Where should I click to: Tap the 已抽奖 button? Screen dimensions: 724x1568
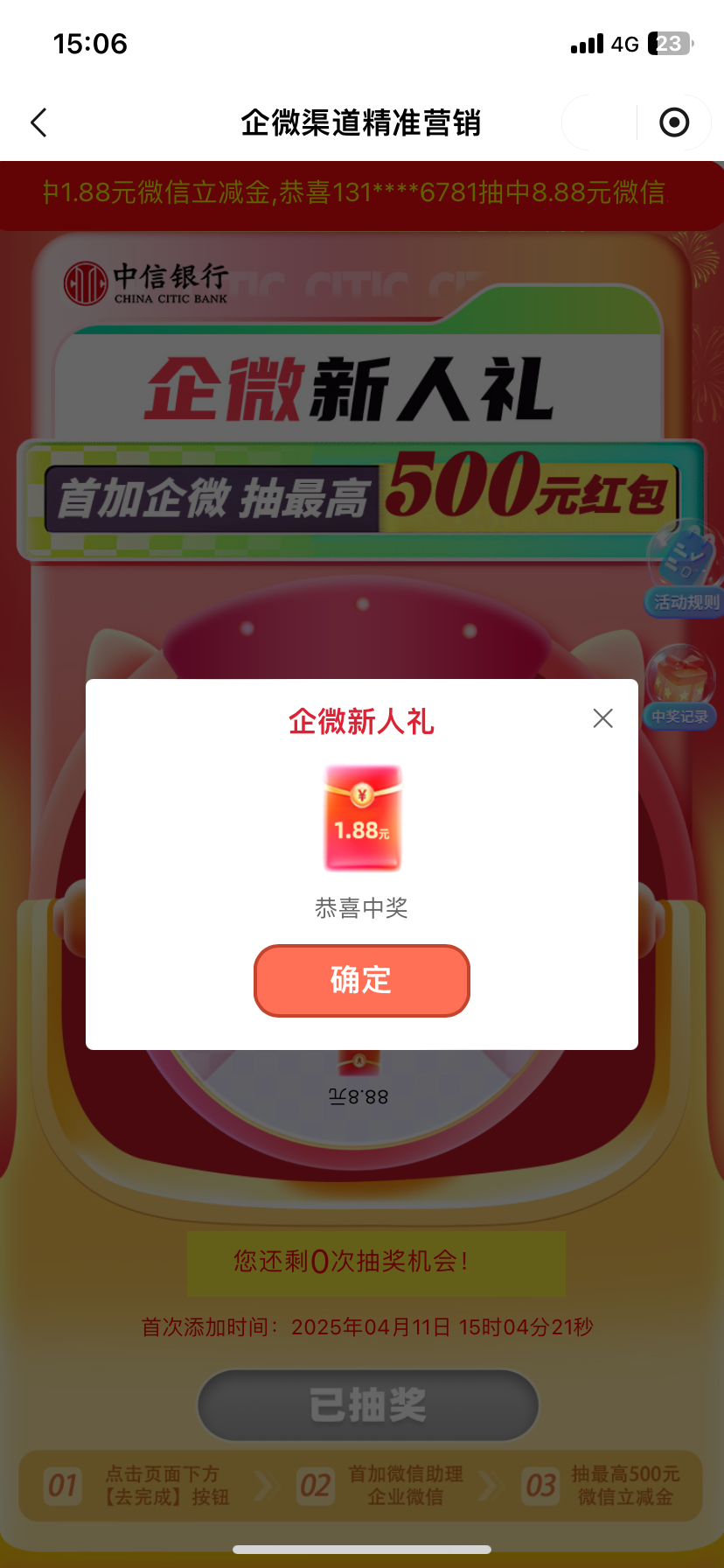click(x=367, y=1405)
